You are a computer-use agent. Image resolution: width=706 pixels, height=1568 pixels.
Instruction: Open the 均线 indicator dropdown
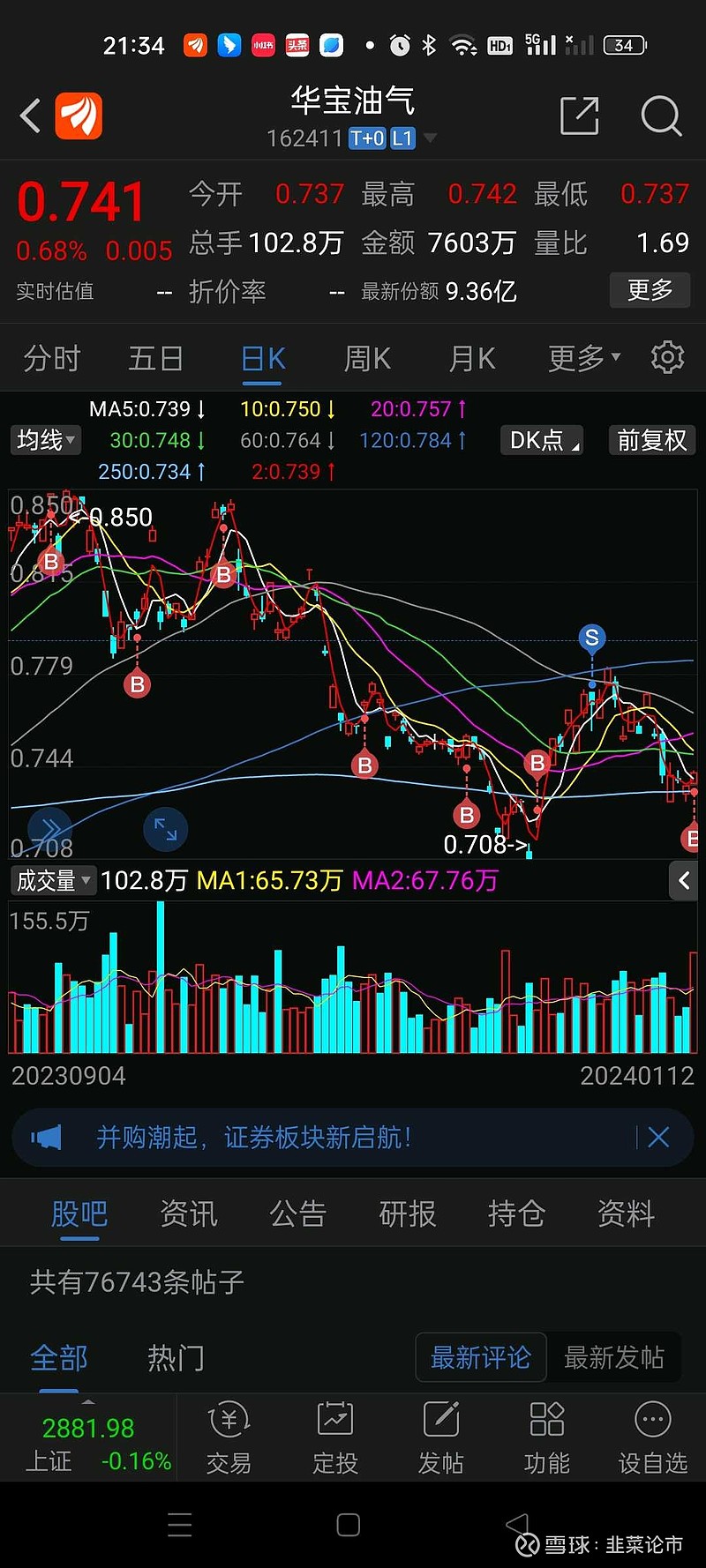[x=46, y=440]
